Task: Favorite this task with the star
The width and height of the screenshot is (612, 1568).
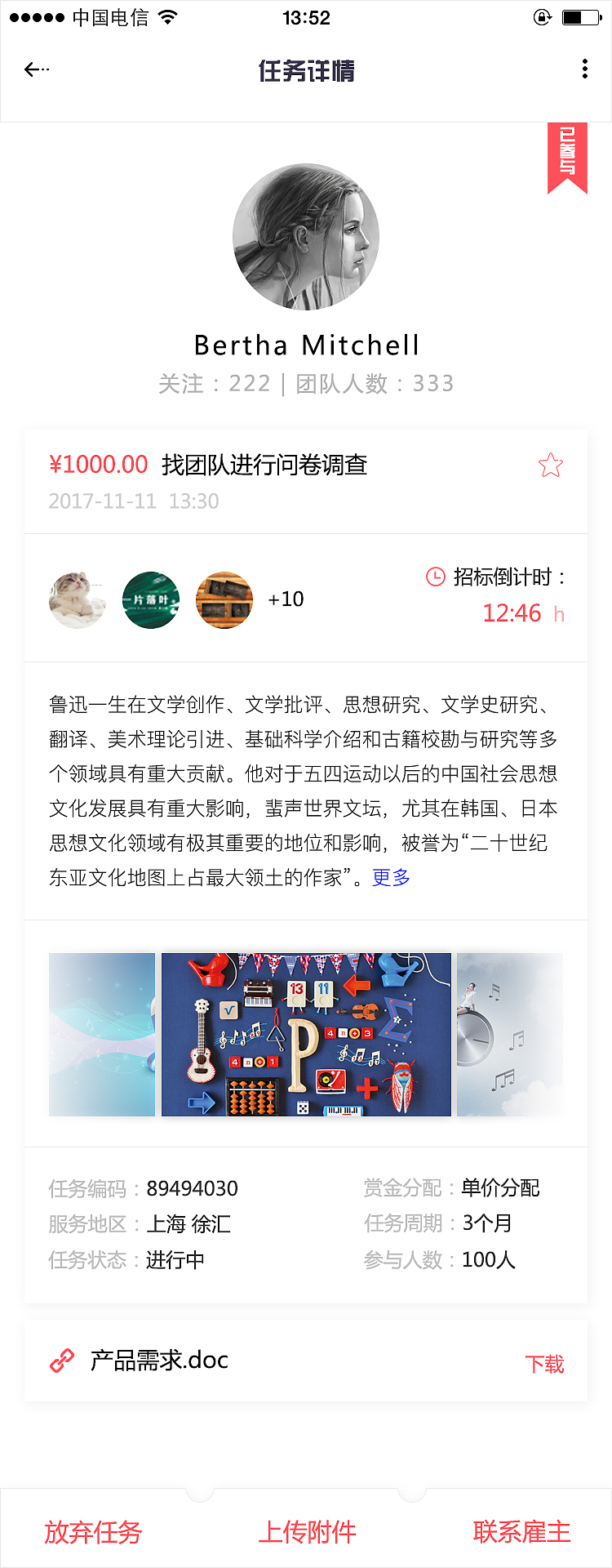Action: coord(551,465)
